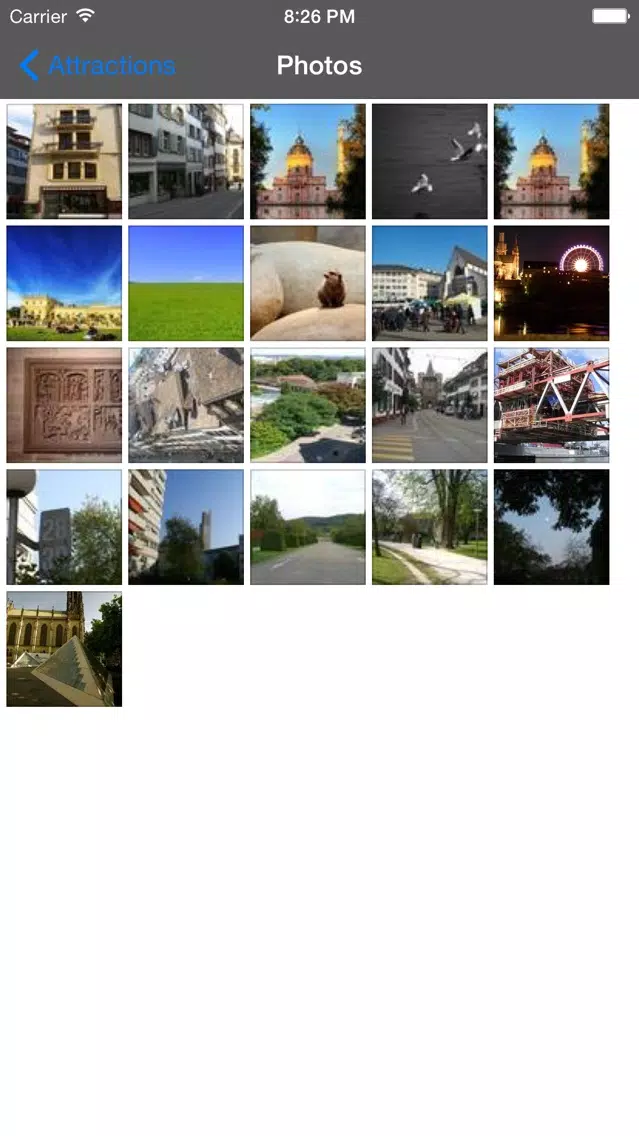Open the dark tree silhouette photo
This screenshot has height=1136, width=639.
[x=551, y=527]
